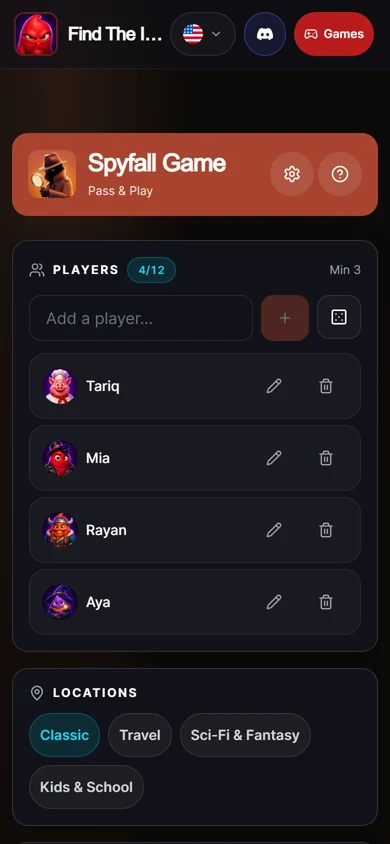The height and width of the screenshot is (844, 390).
Task: Open Spyfall game settings gear
Action: click(x=292, y=174)
